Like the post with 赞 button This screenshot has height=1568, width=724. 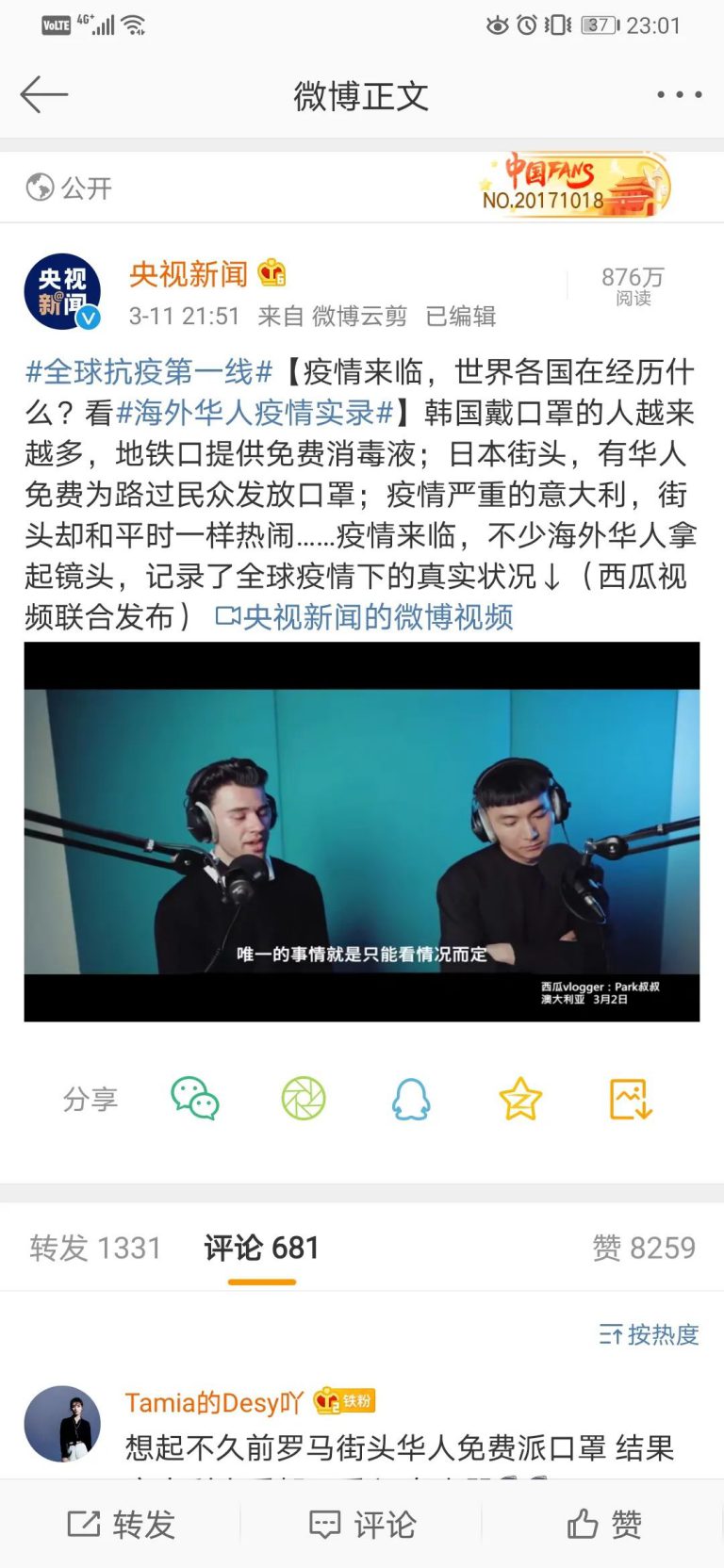click(604, 1524)
